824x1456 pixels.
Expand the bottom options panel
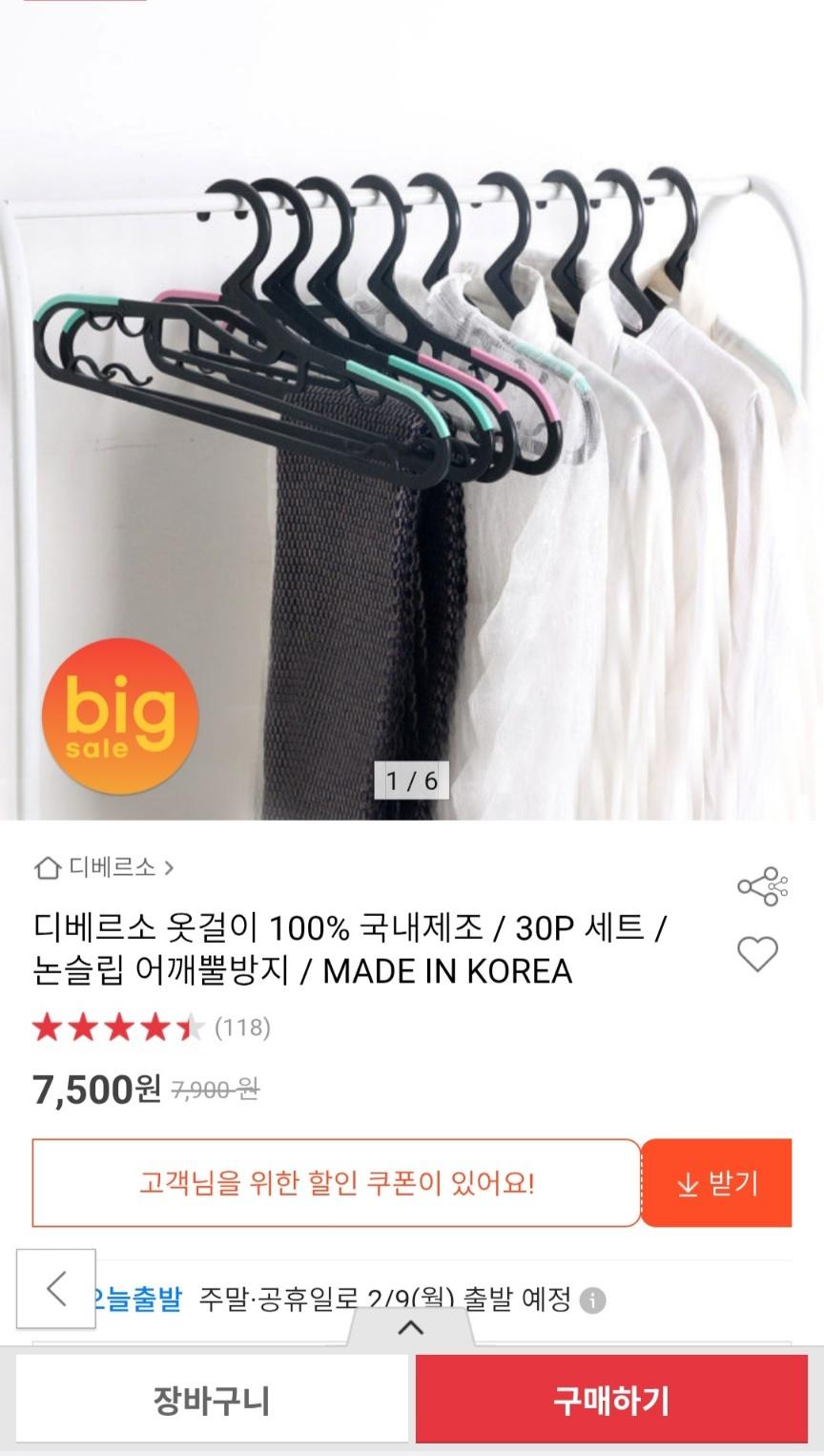click(x=409, y=1327)
